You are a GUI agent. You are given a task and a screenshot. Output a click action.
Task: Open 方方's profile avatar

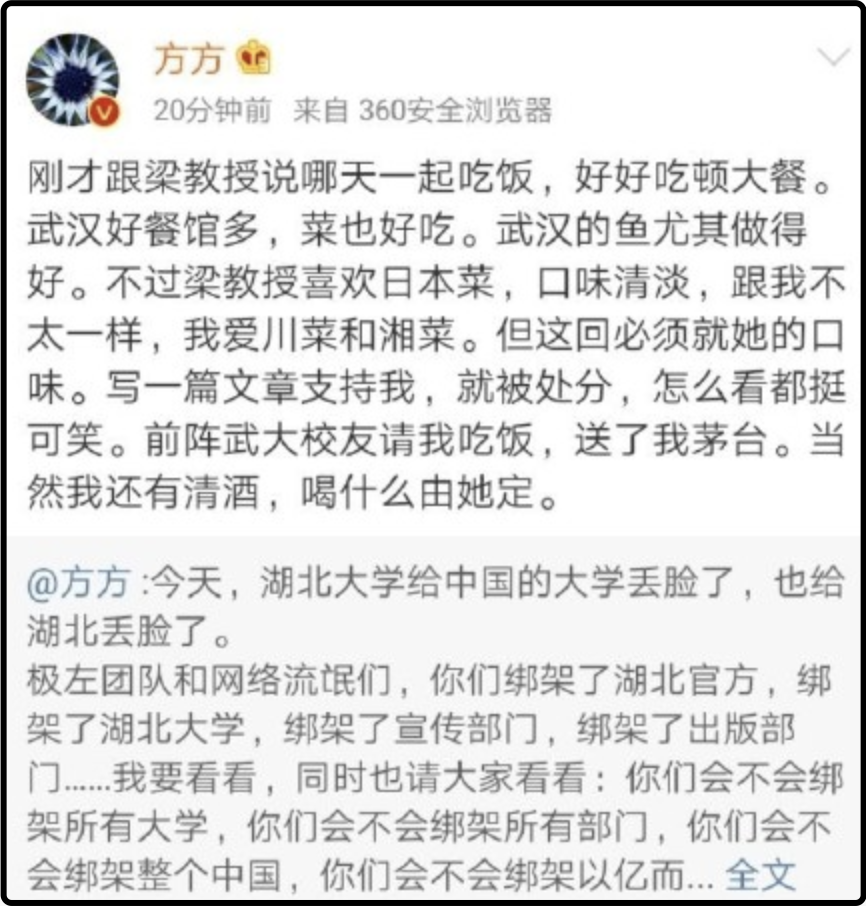(x=73, y=80)
